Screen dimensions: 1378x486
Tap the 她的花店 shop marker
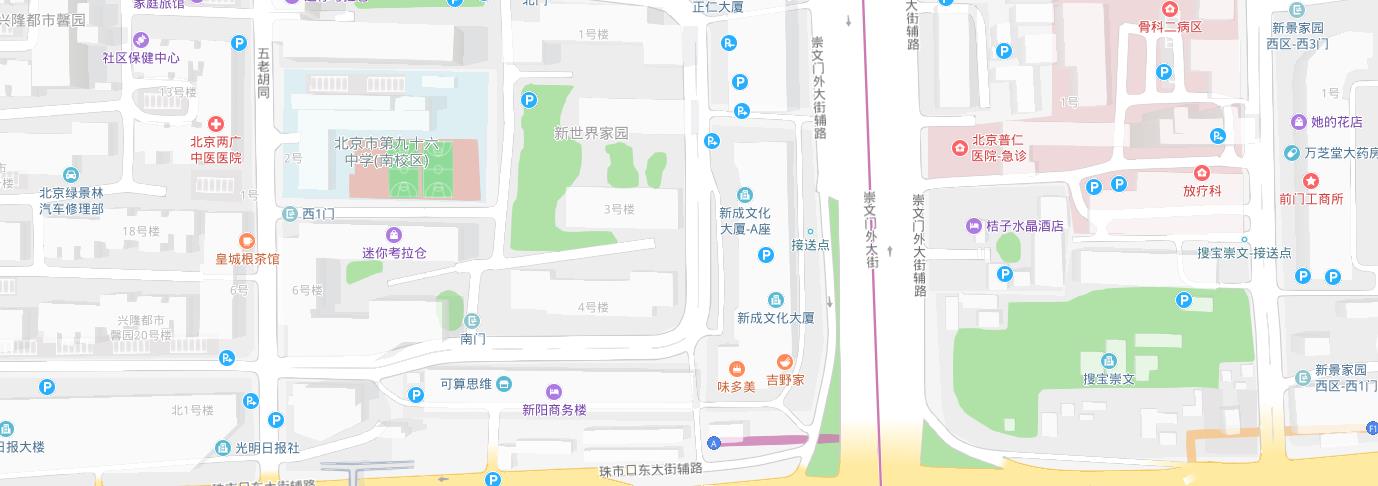[1299, 122]
